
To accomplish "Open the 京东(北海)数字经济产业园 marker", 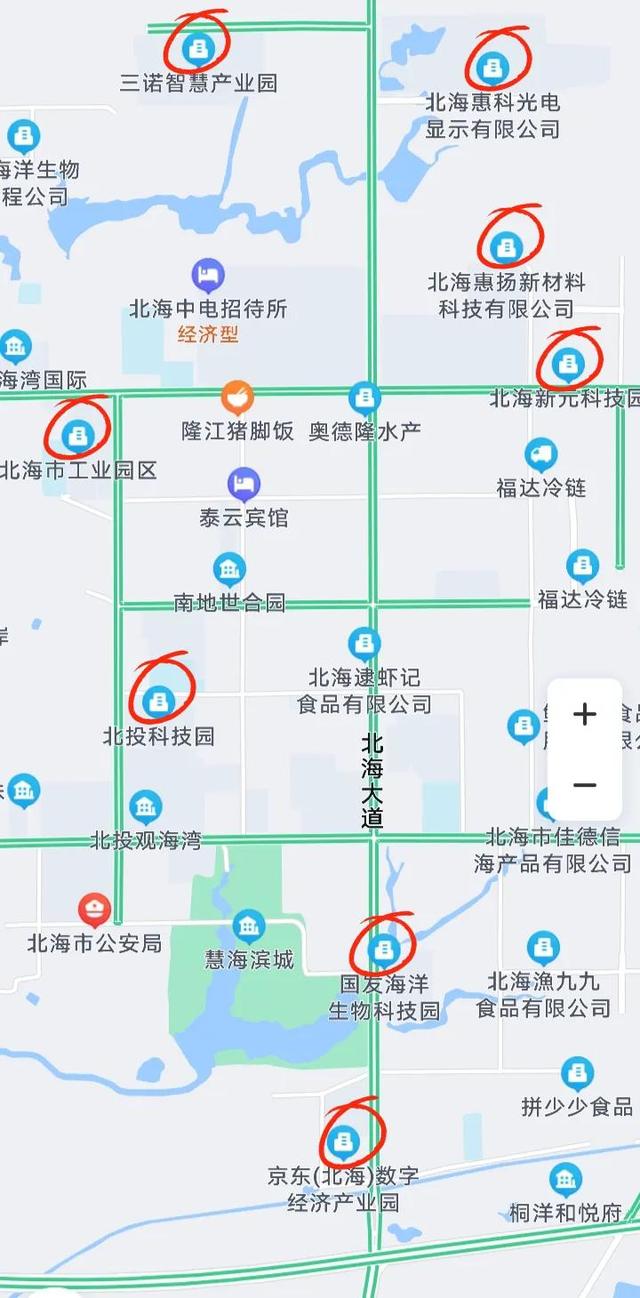I will click(345, 1139).
